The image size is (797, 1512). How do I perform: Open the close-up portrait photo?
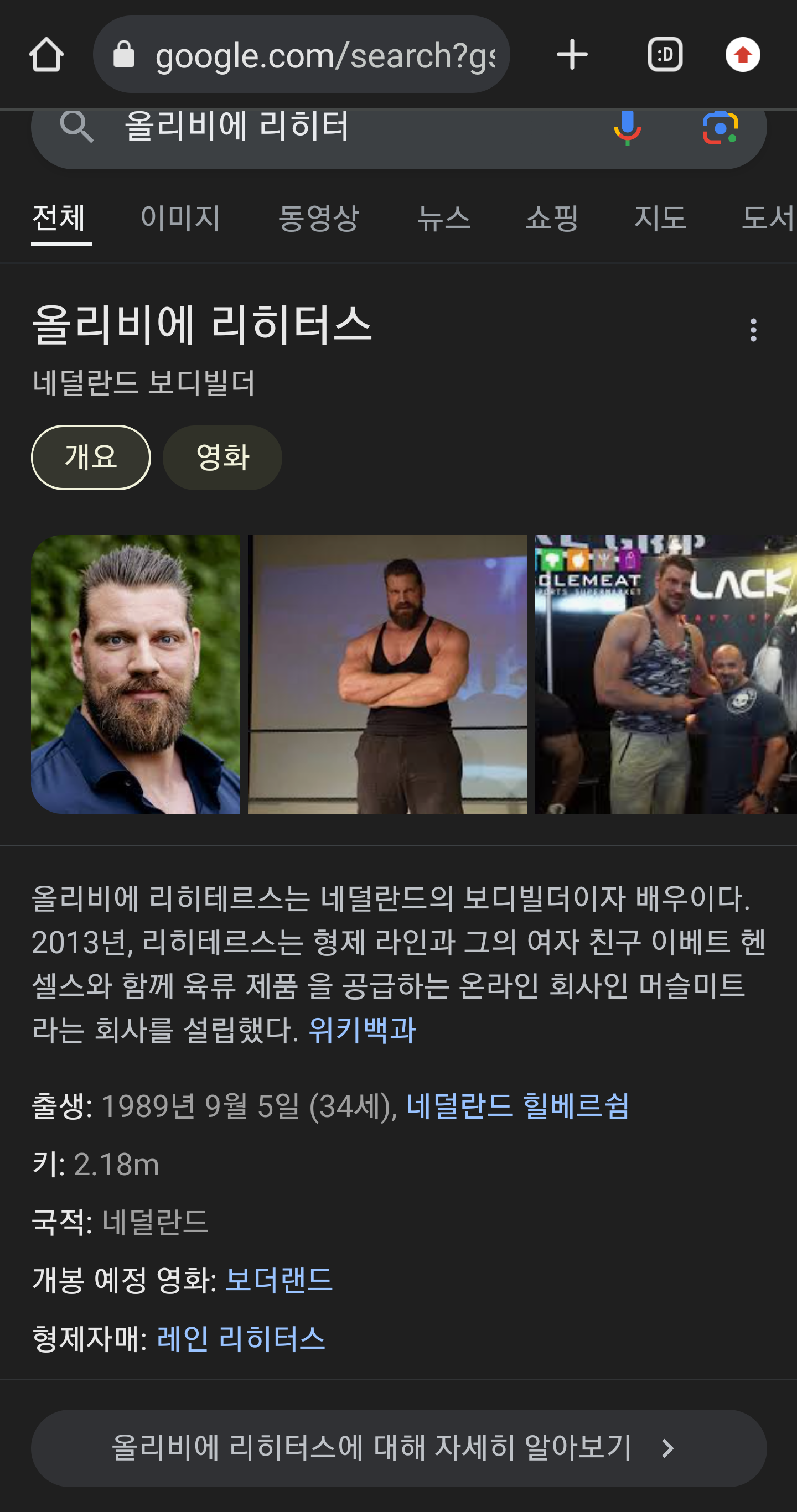(x=136, y=674)
